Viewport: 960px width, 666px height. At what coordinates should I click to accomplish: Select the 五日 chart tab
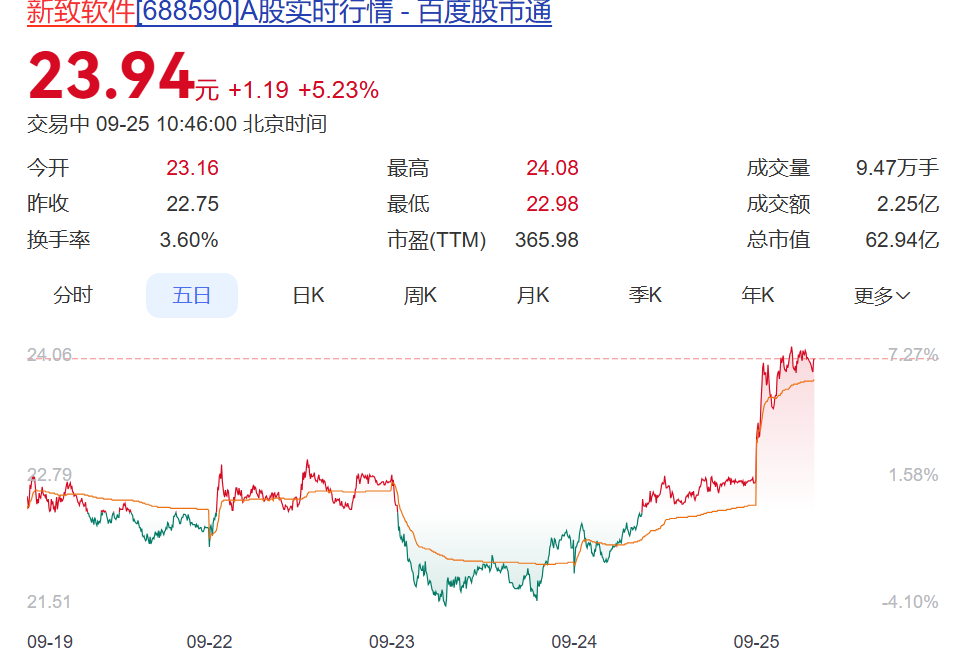click(x=191, y=295)
